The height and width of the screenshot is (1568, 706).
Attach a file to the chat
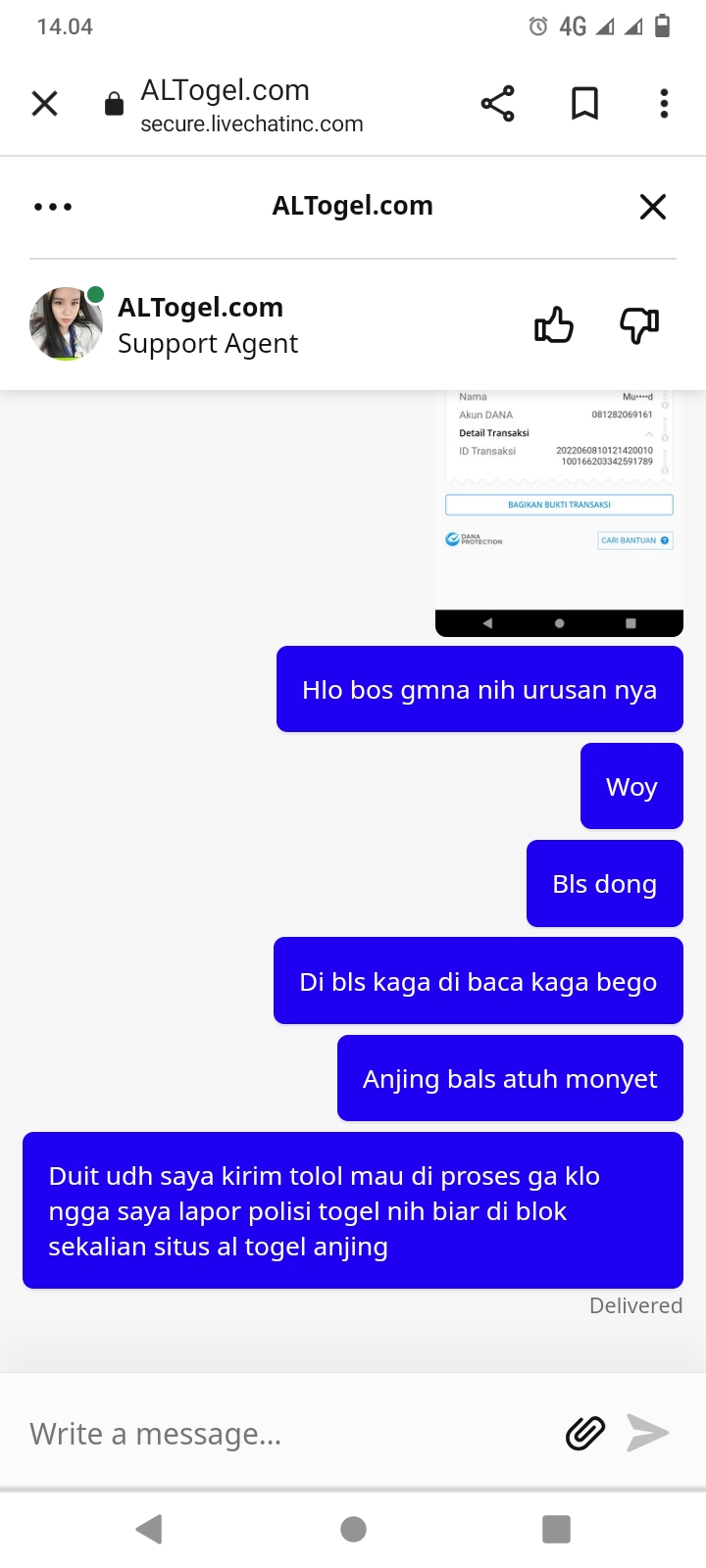pyautogui.click(x=585, y=1434)
